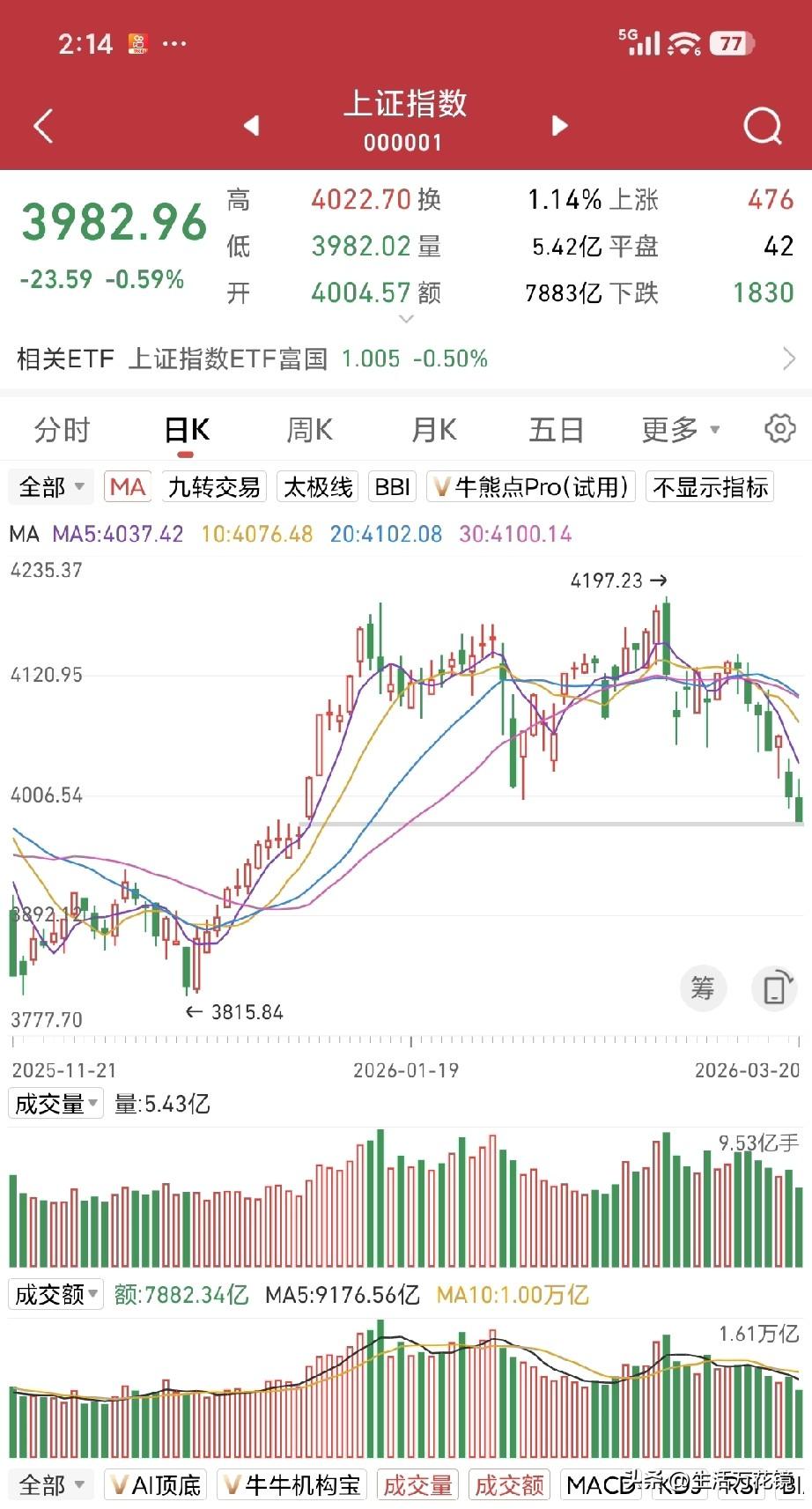Image resolution: width=812 pixels, height=1509 pixels.
Task: Open the chip distribution (筹) icon
Action: (x=702, y=988)
